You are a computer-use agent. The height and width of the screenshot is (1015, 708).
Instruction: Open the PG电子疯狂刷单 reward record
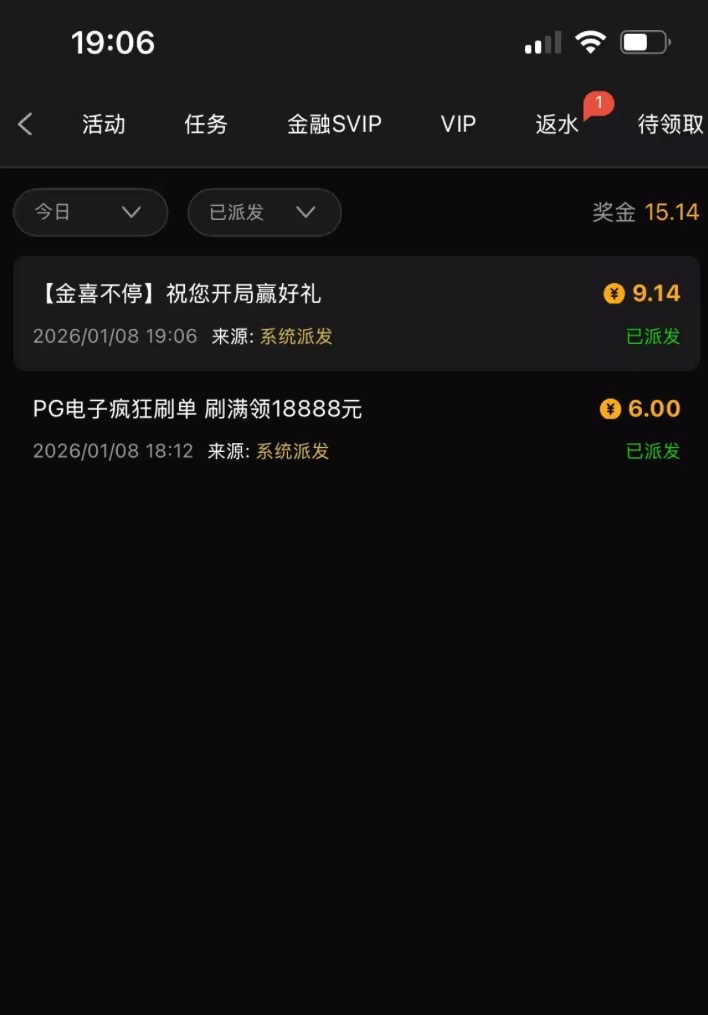click(356, 429)
